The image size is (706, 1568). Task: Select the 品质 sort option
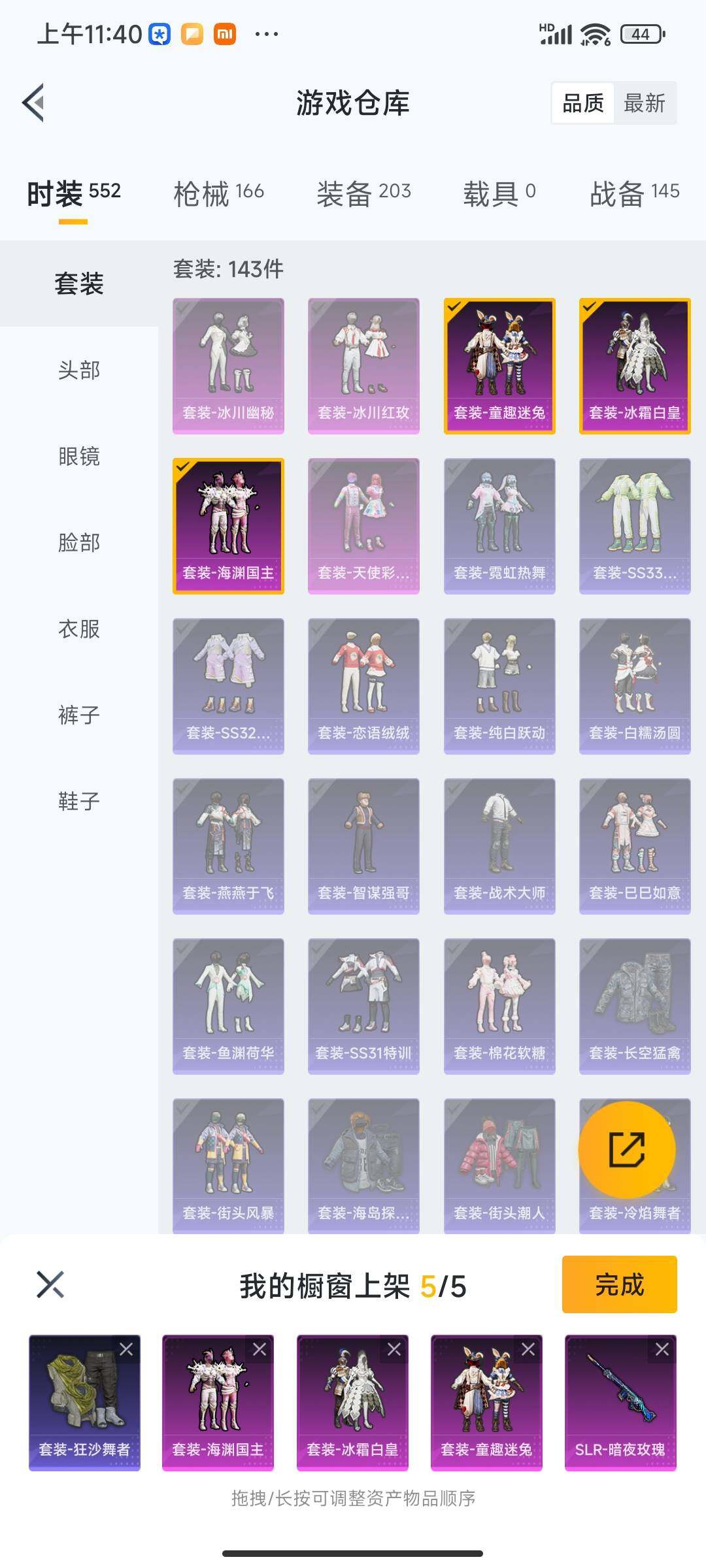click(x=583, y=103)
